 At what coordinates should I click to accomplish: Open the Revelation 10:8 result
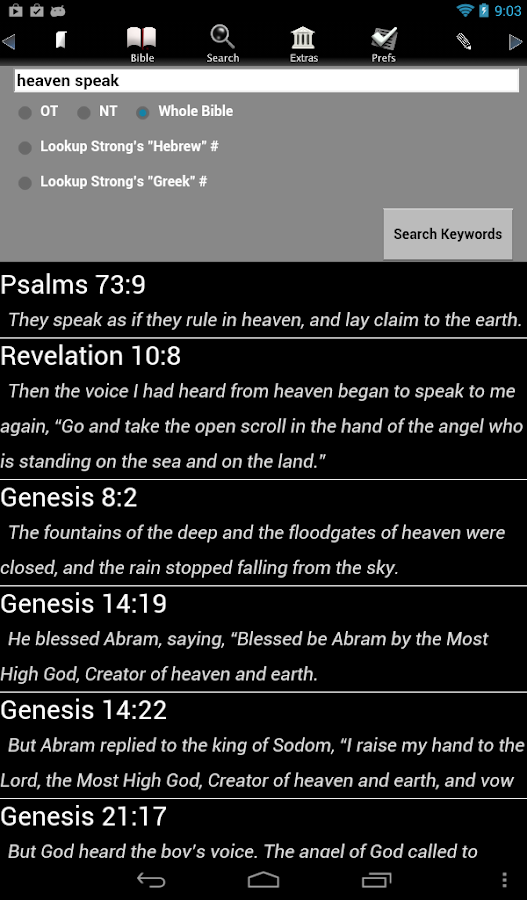coord(264,409)
